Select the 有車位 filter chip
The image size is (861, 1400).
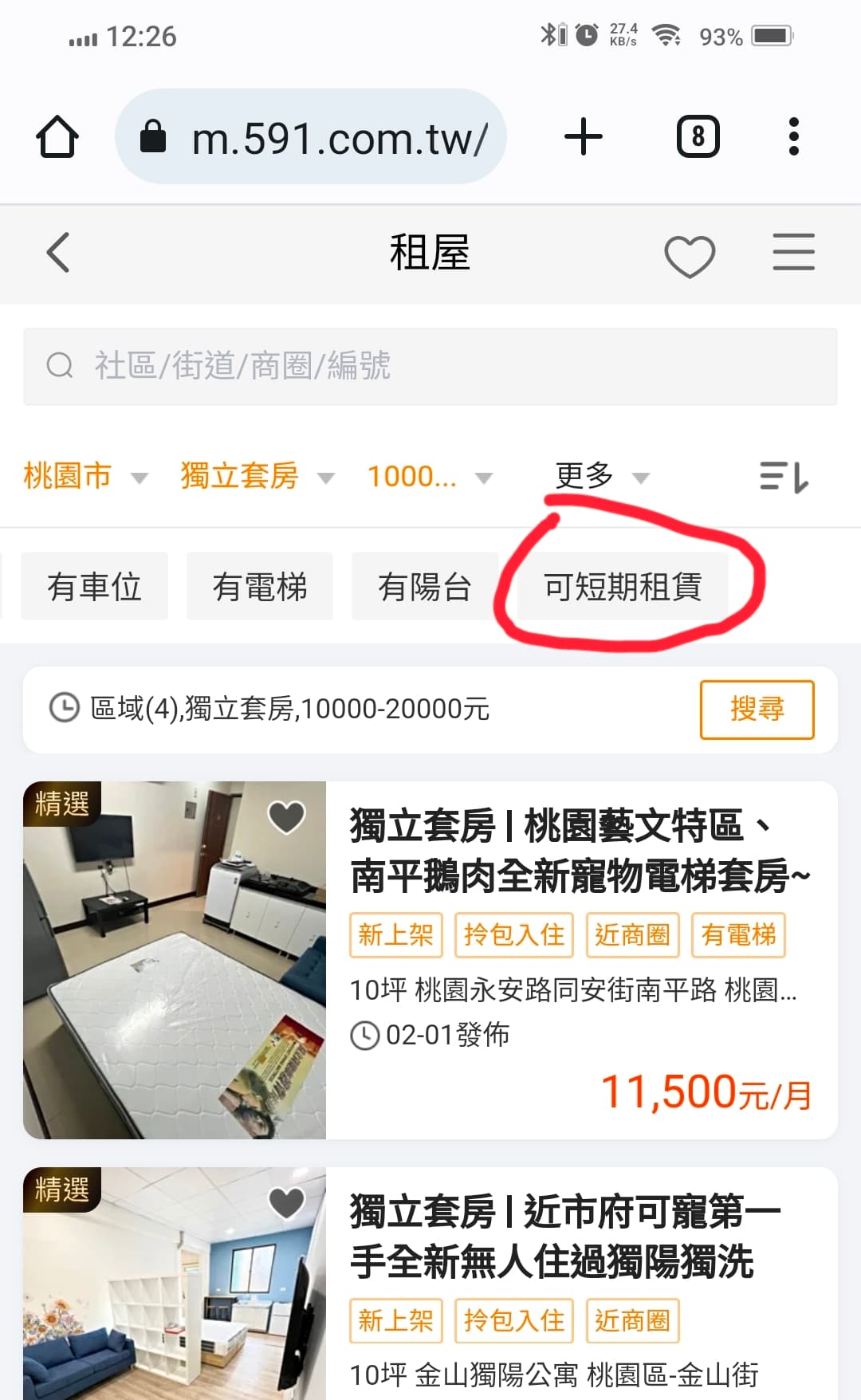click(x=94, y=587)
